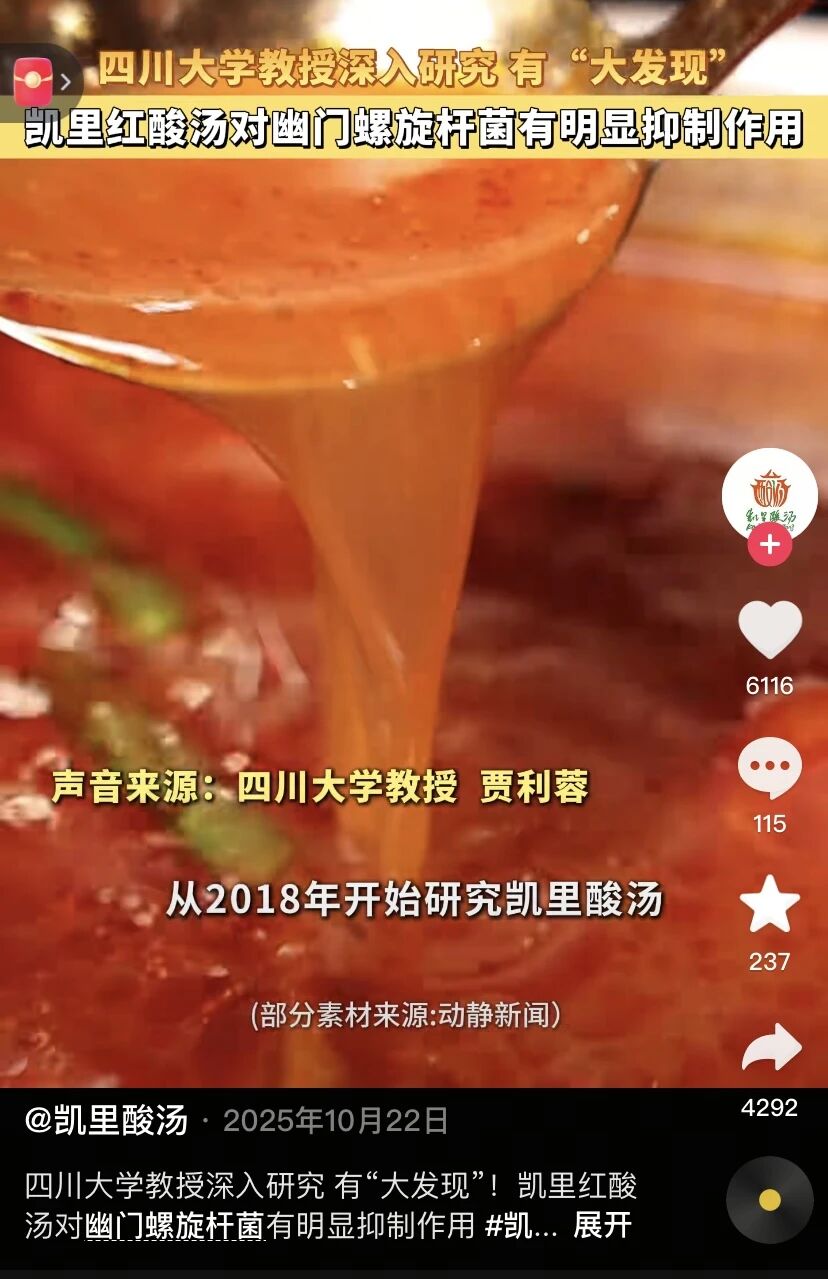Open the red envelope widget
Screen dimensions: 828x1279
point(33,81)
